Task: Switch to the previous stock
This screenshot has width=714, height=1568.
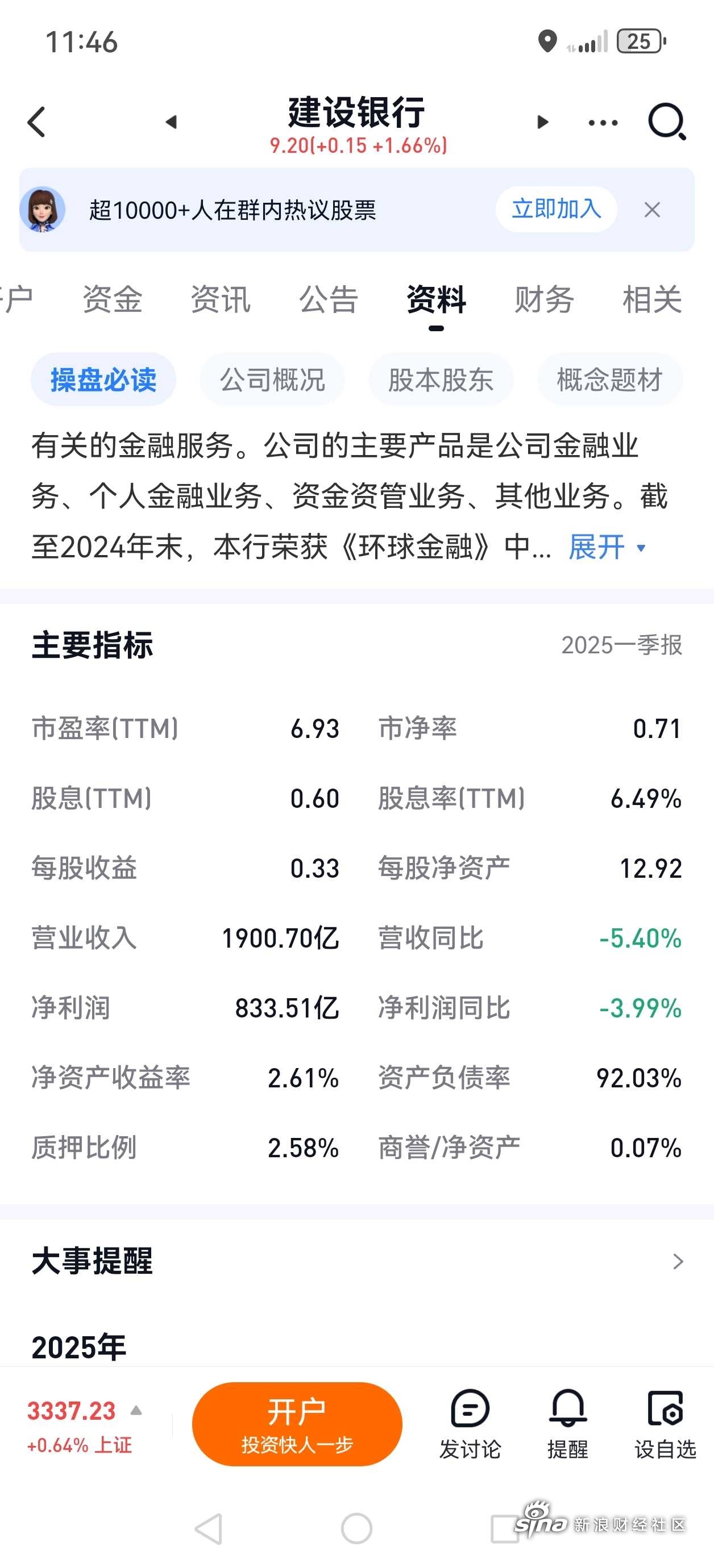Action: (171, 122)
